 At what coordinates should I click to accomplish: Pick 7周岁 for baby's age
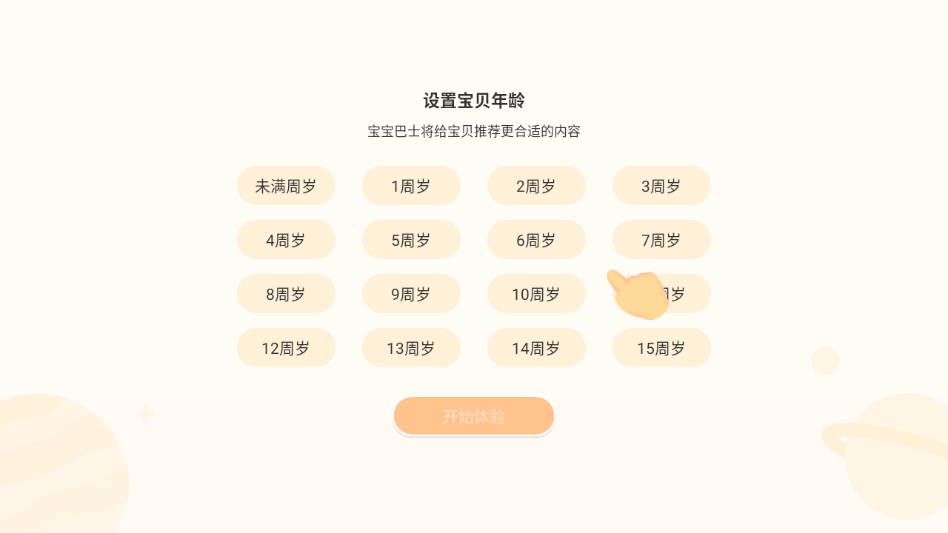pos(661,240)
